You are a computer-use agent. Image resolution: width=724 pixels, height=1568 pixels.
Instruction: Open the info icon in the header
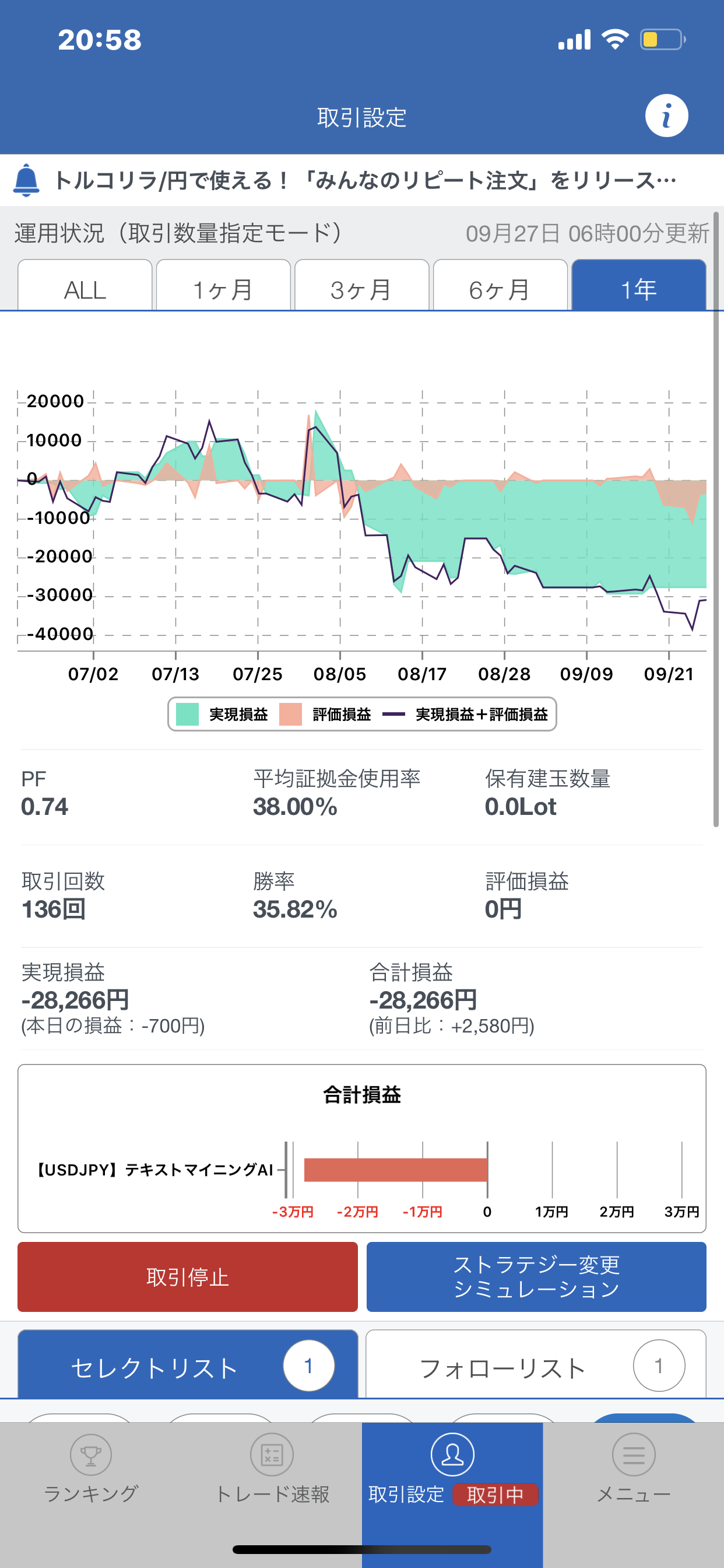(x=666, y=116)
